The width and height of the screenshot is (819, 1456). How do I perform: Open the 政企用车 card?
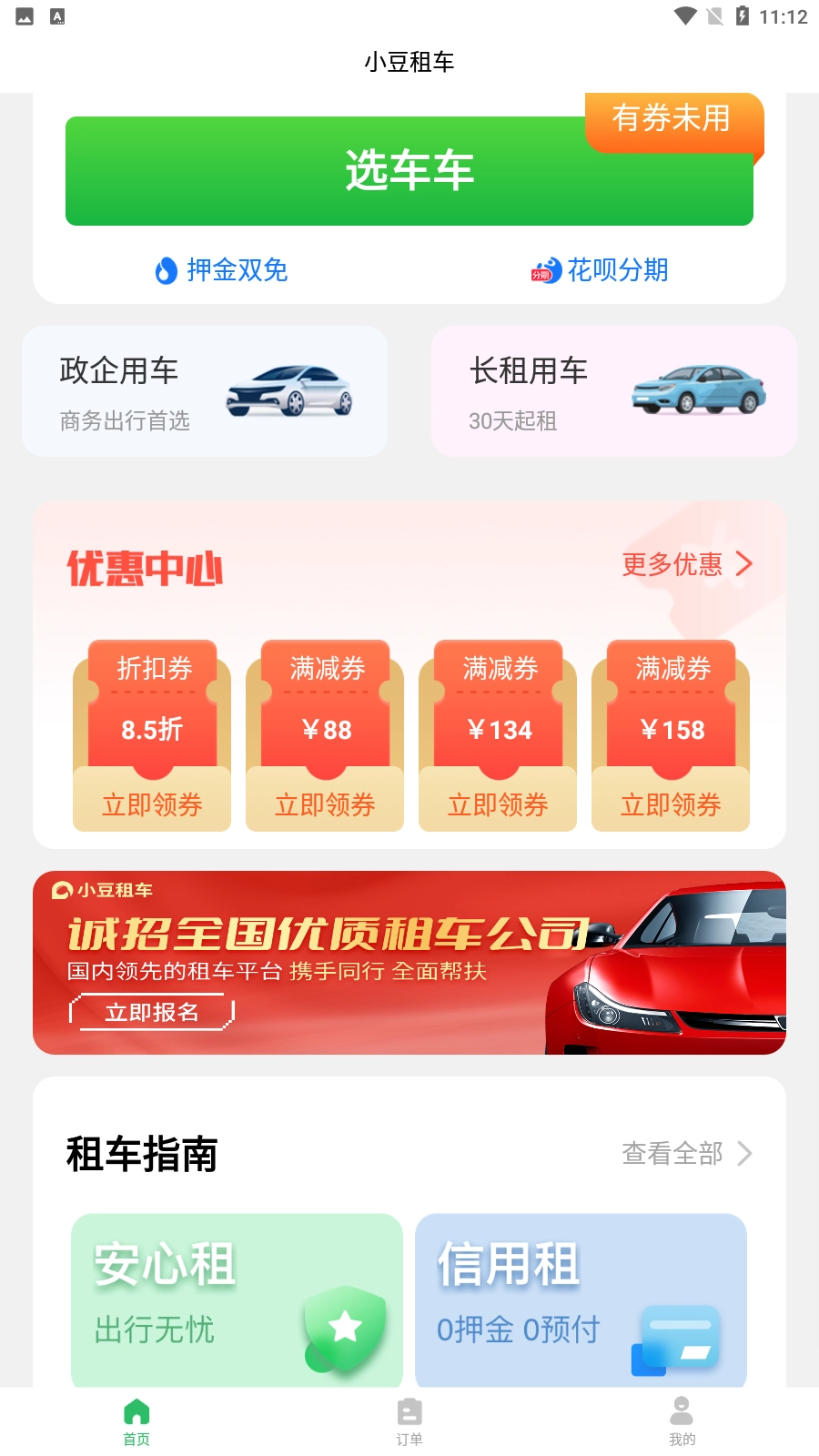(x=205, y=391)
